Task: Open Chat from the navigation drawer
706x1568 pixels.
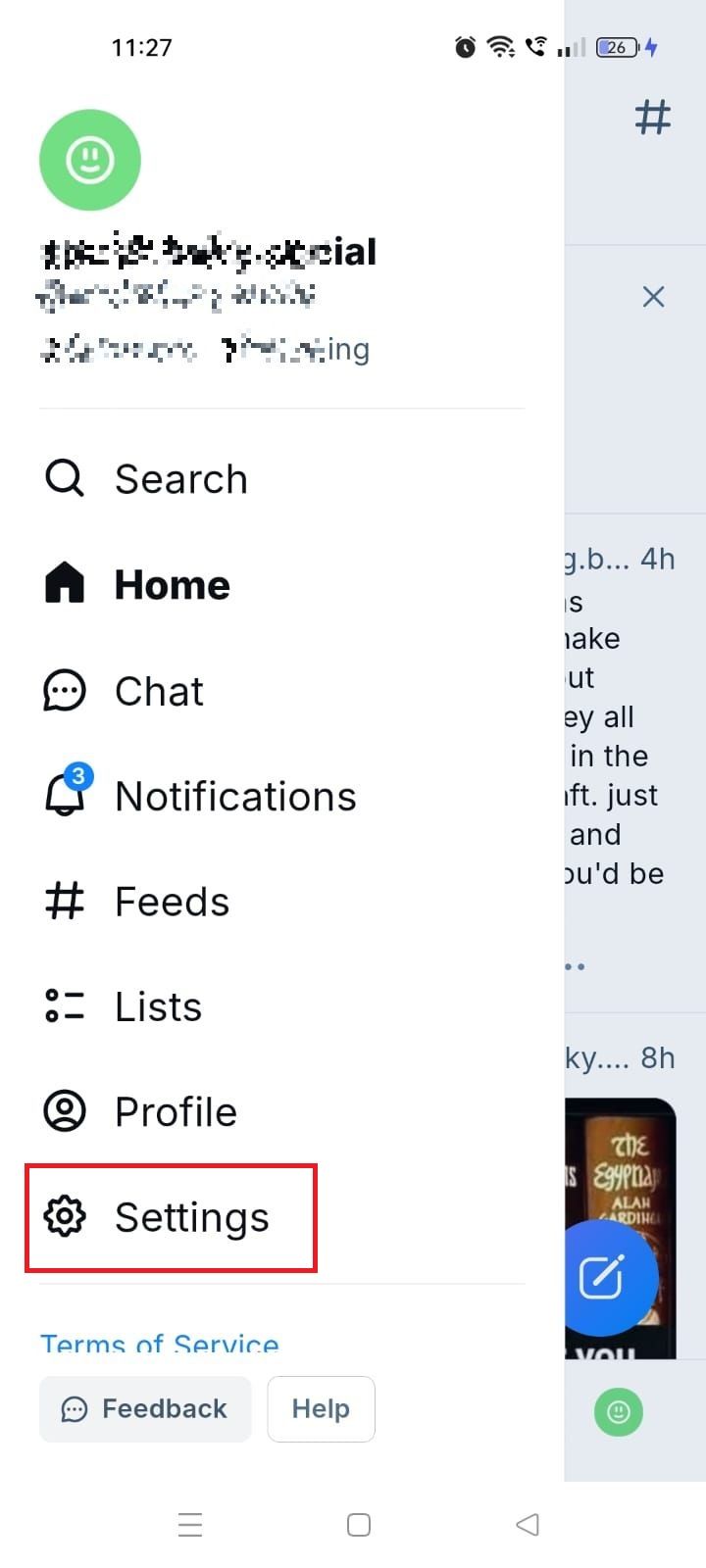Action: (x=64, y=690)
